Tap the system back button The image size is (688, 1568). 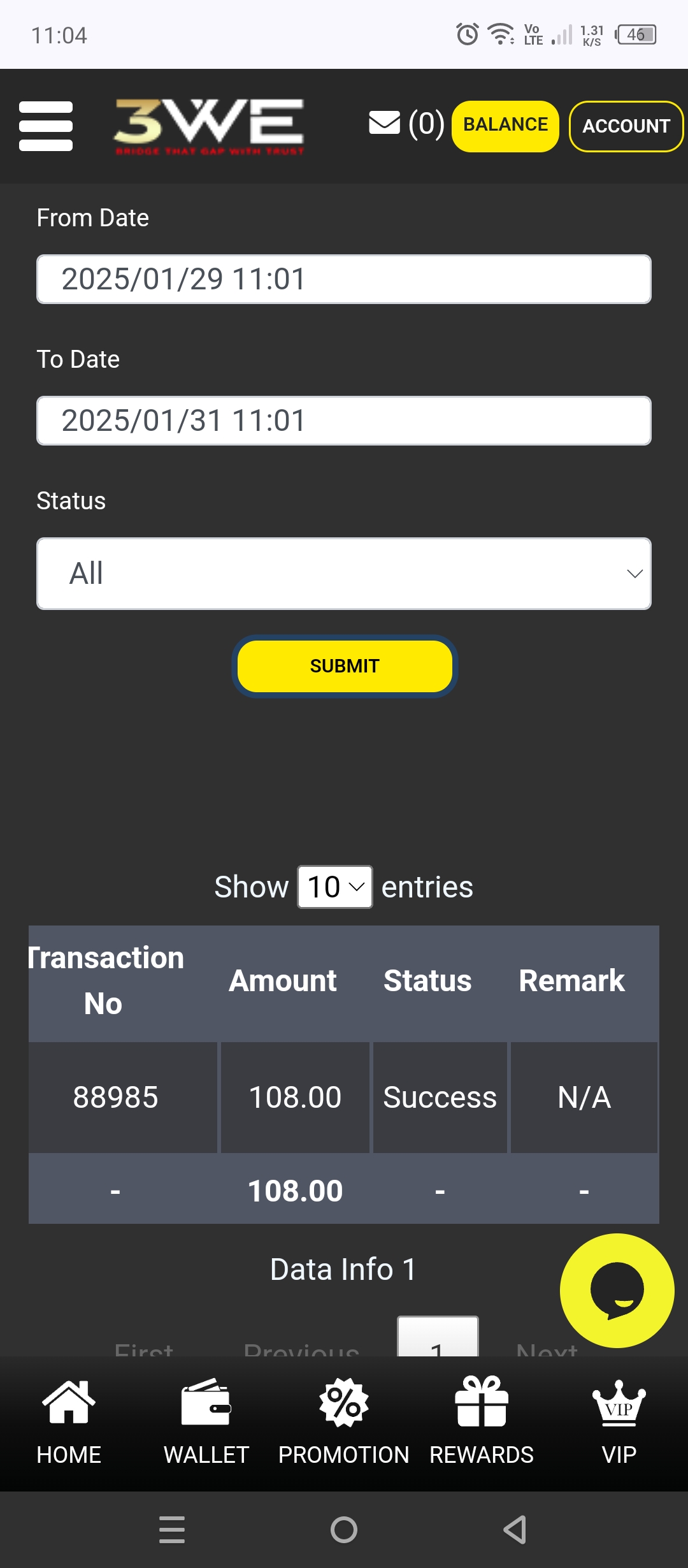click(x=515, y=1530)
